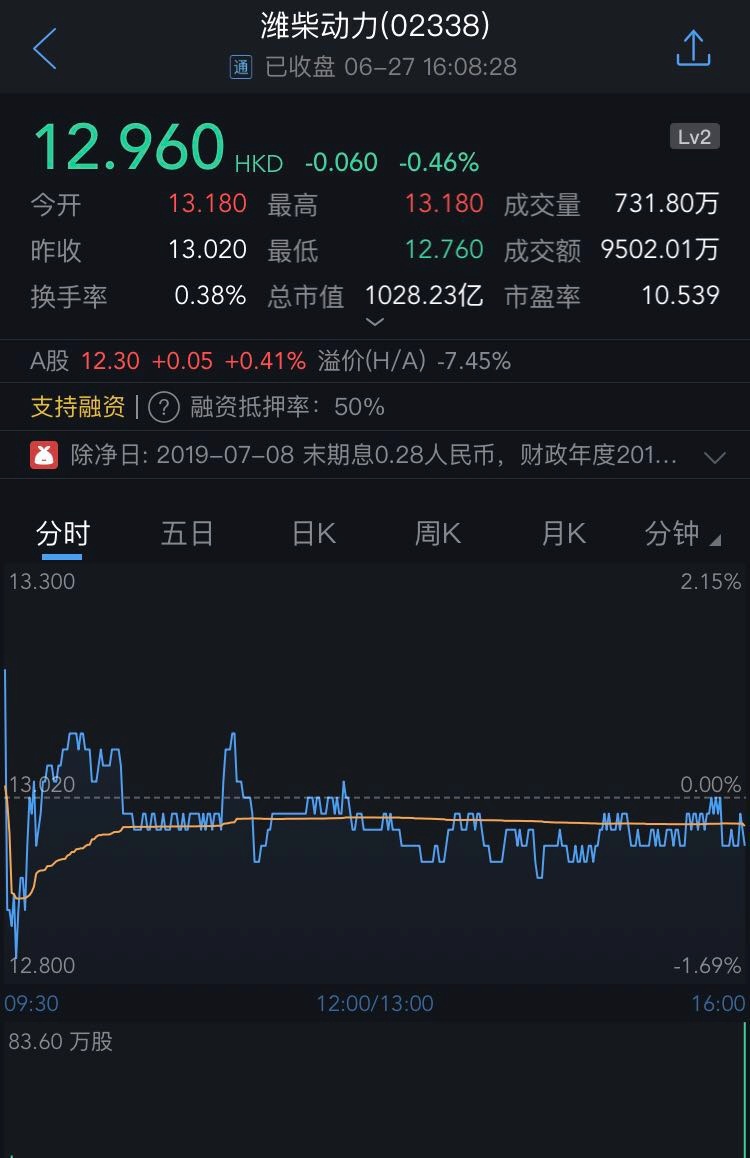Tap the Lv2 quote level badge
The image size is (750, 1158).
pyautogui.click(x=694, y=137)
